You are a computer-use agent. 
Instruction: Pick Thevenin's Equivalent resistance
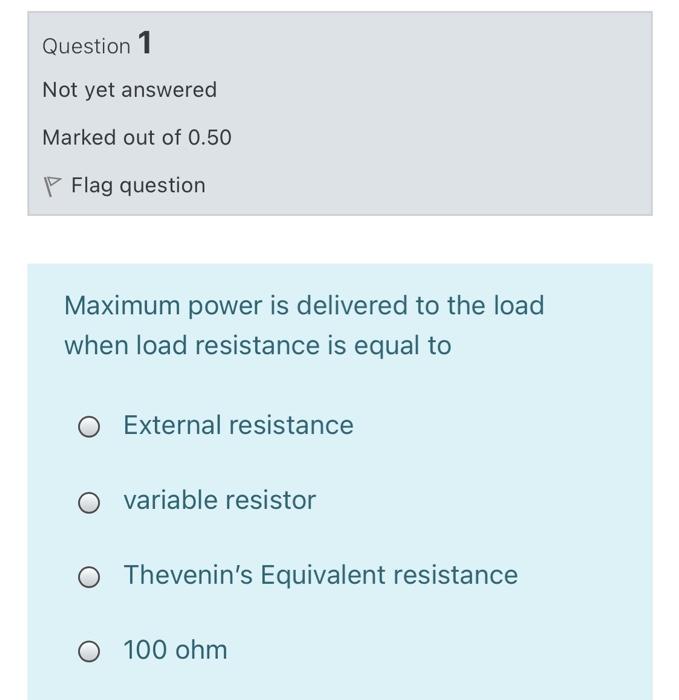pyautogui.click(x=89, y=577)
